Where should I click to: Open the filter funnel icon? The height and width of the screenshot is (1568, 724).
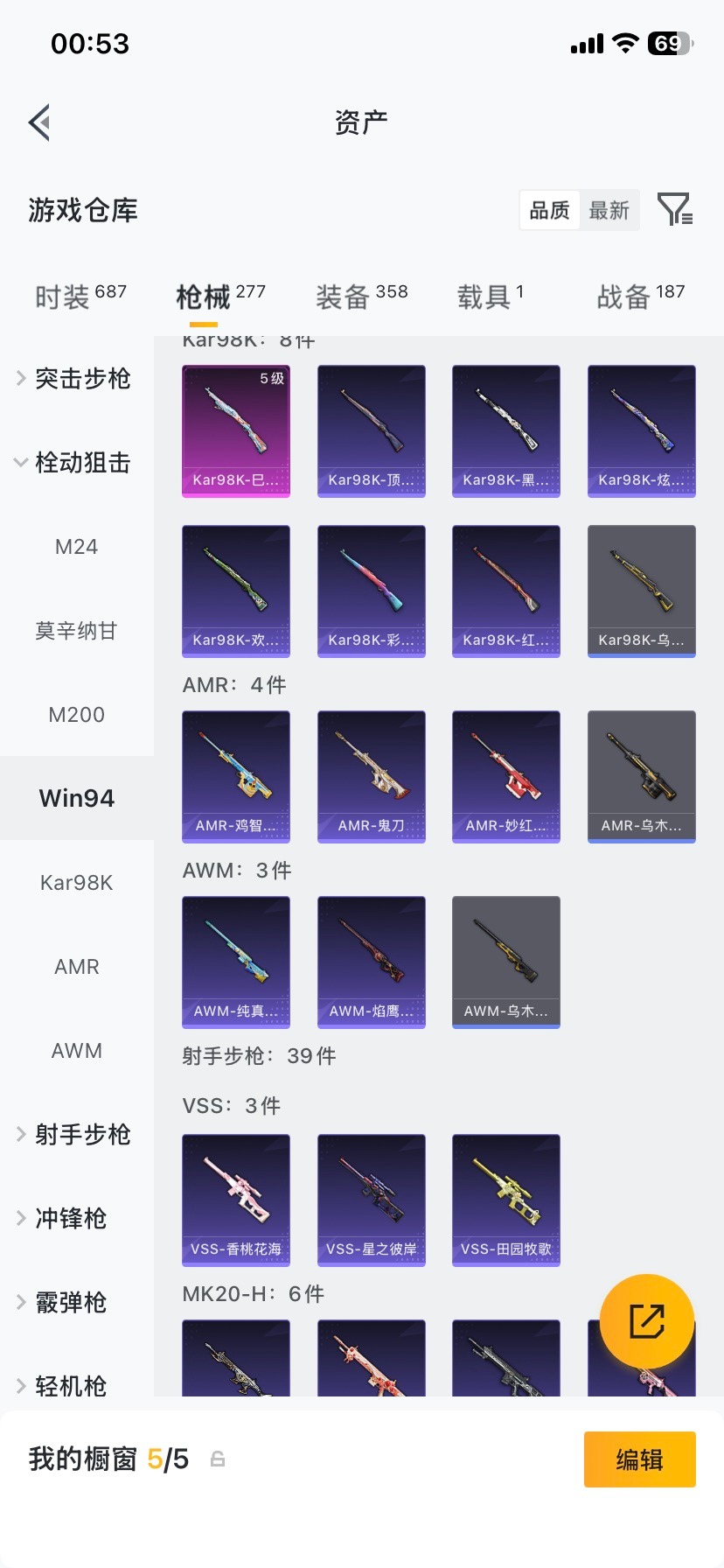(x=674, y=210)
